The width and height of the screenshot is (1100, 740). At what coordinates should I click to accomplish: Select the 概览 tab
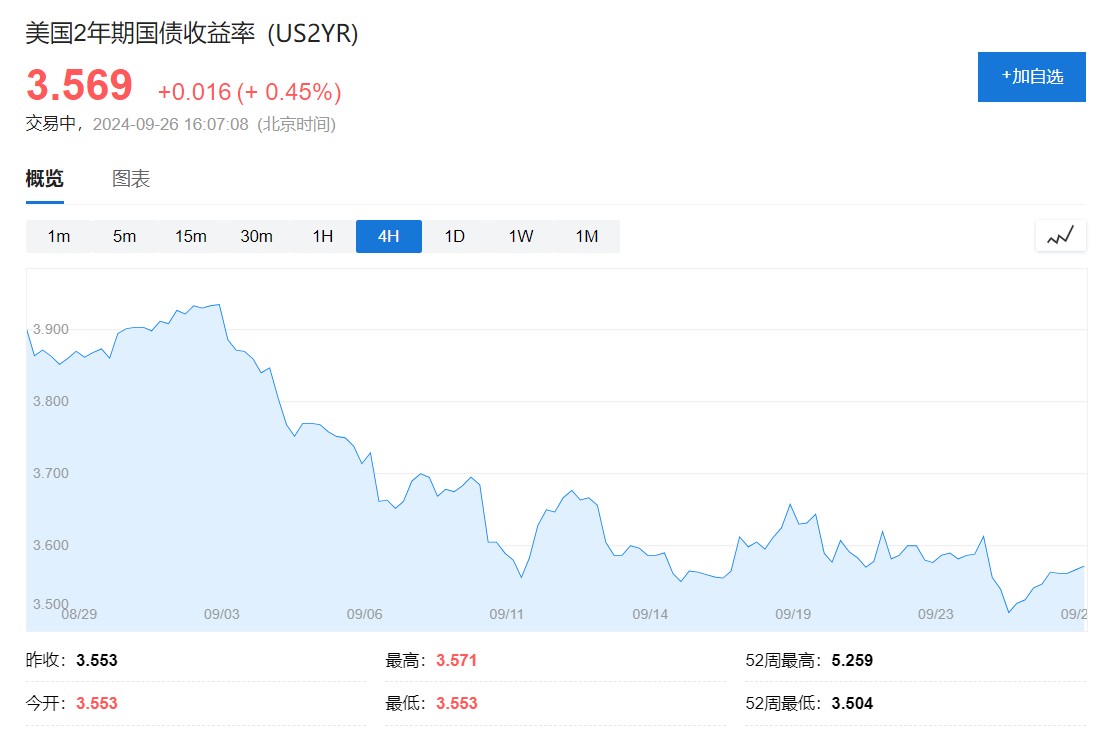pyautogui.click(x=44, y=179)
